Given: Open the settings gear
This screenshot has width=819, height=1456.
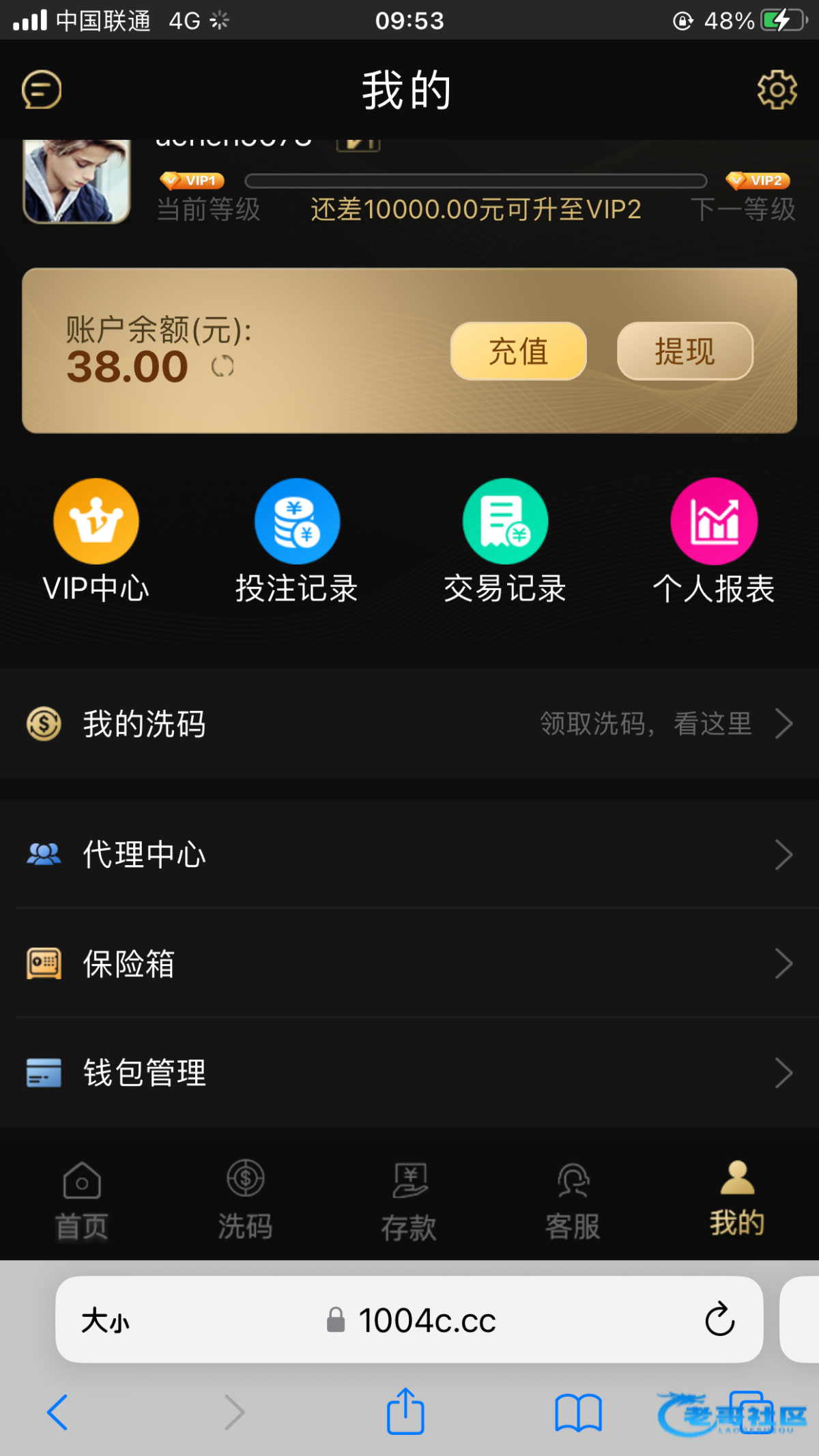Looking at the screenshot, I should pos(777,89).
